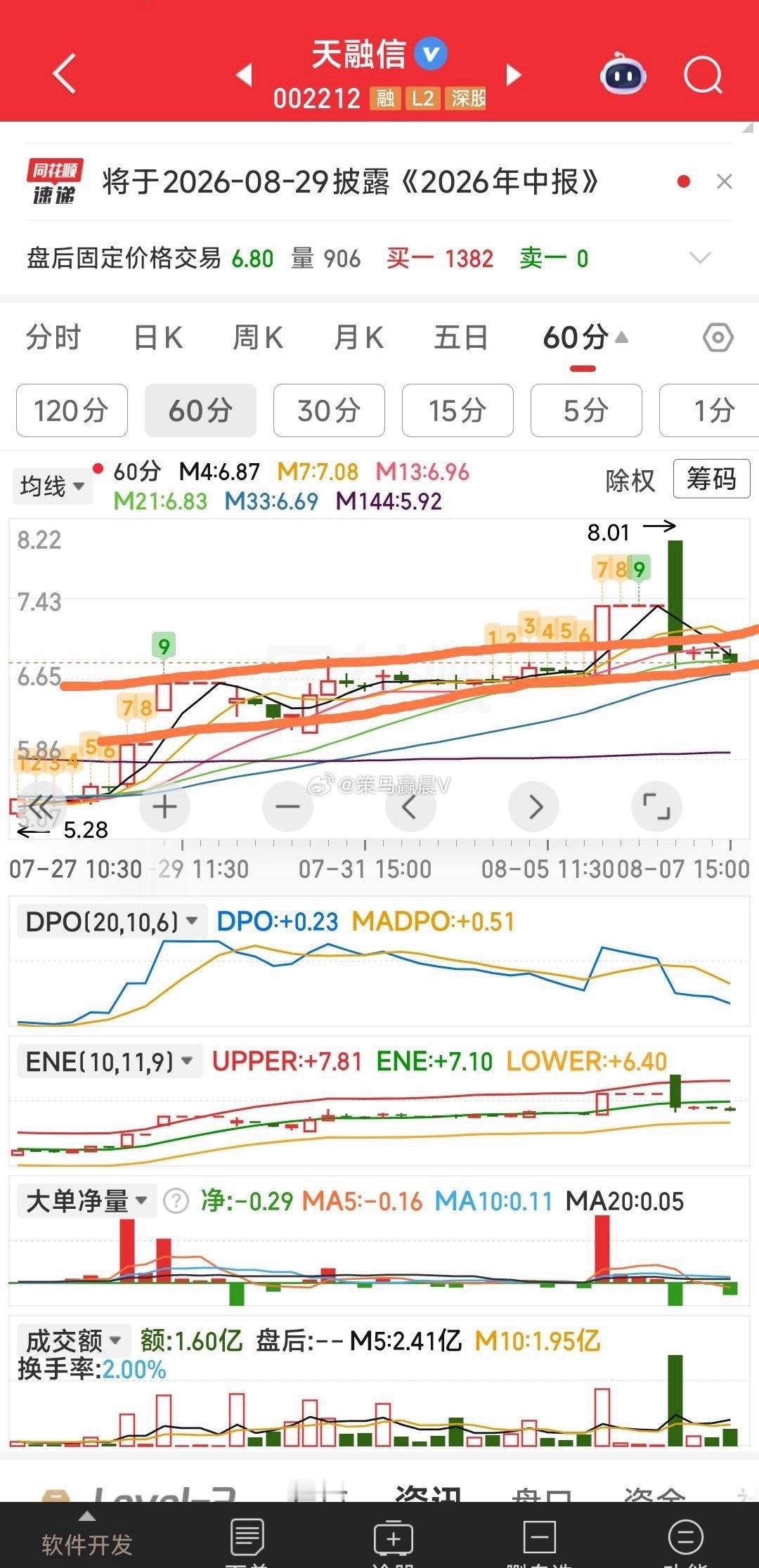Open the DPO(20,10,6) indicator dropdown
This screenshot has width=759, height=1568.
tap(112, 921)
